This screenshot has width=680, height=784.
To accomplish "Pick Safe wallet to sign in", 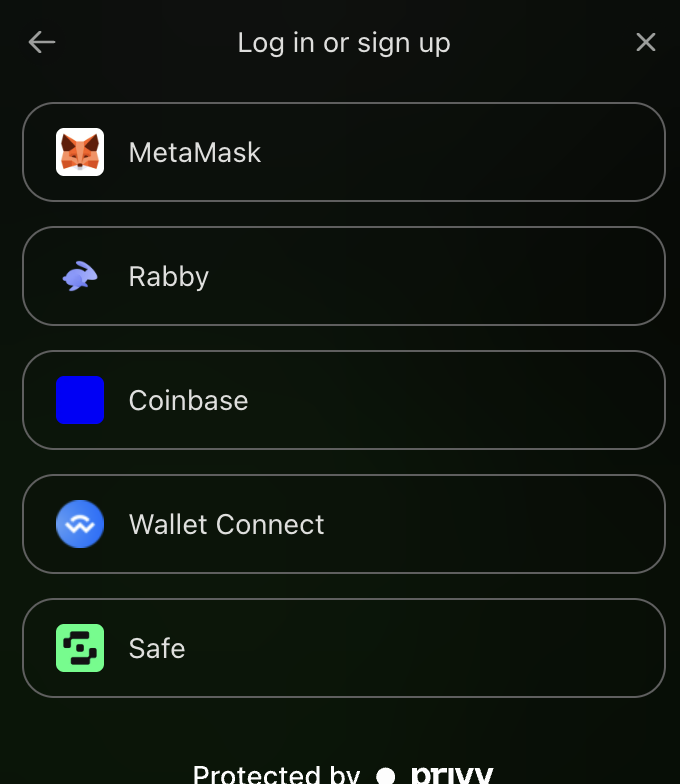I will click(343, 648).
